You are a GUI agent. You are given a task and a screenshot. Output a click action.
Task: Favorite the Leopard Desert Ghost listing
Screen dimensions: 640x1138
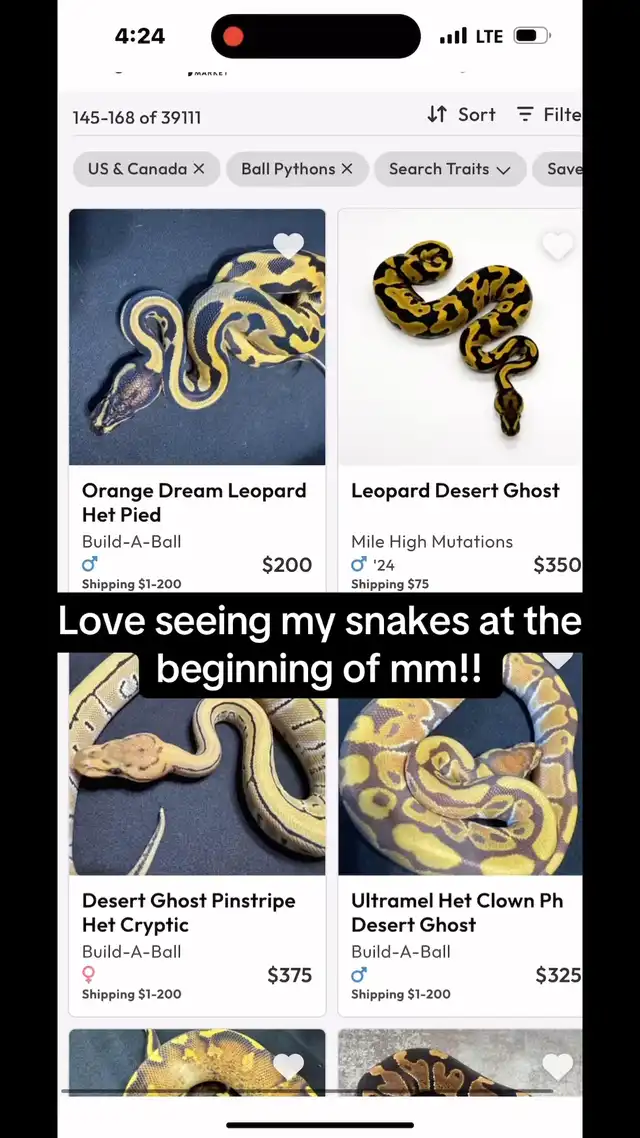click(x=557, y=245)
